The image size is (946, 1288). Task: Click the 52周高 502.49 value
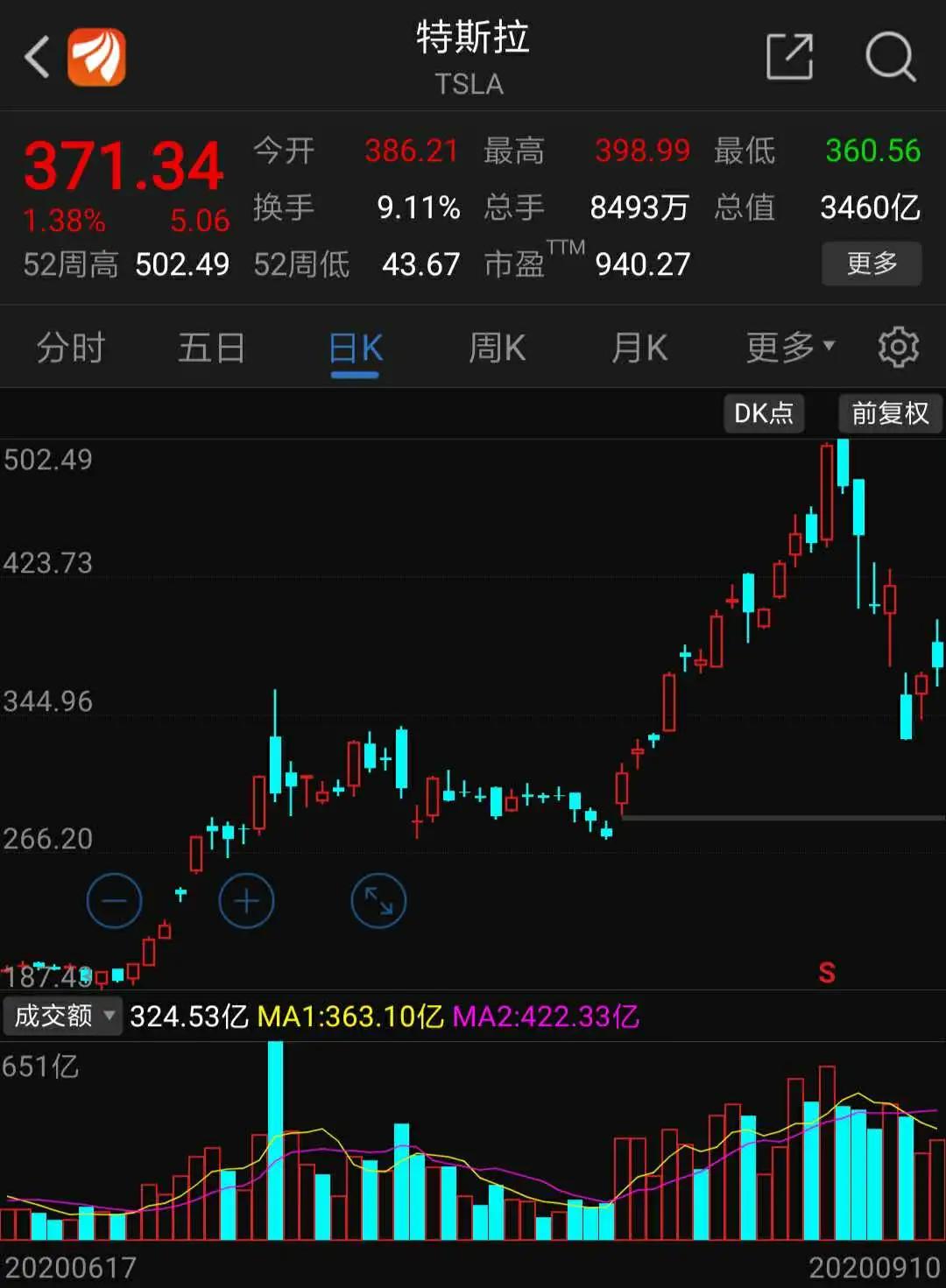coord(182,264)
